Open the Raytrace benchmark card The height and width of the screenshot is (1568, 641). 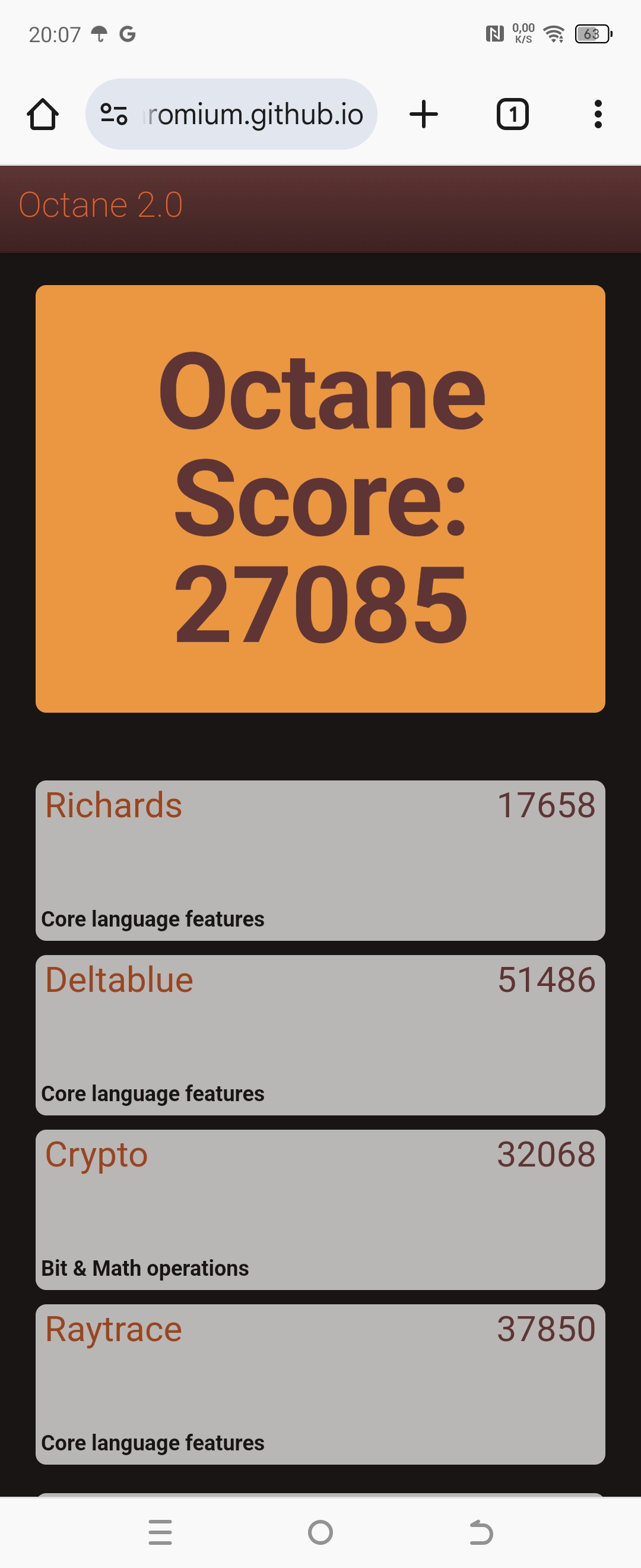coord(320,1383)
